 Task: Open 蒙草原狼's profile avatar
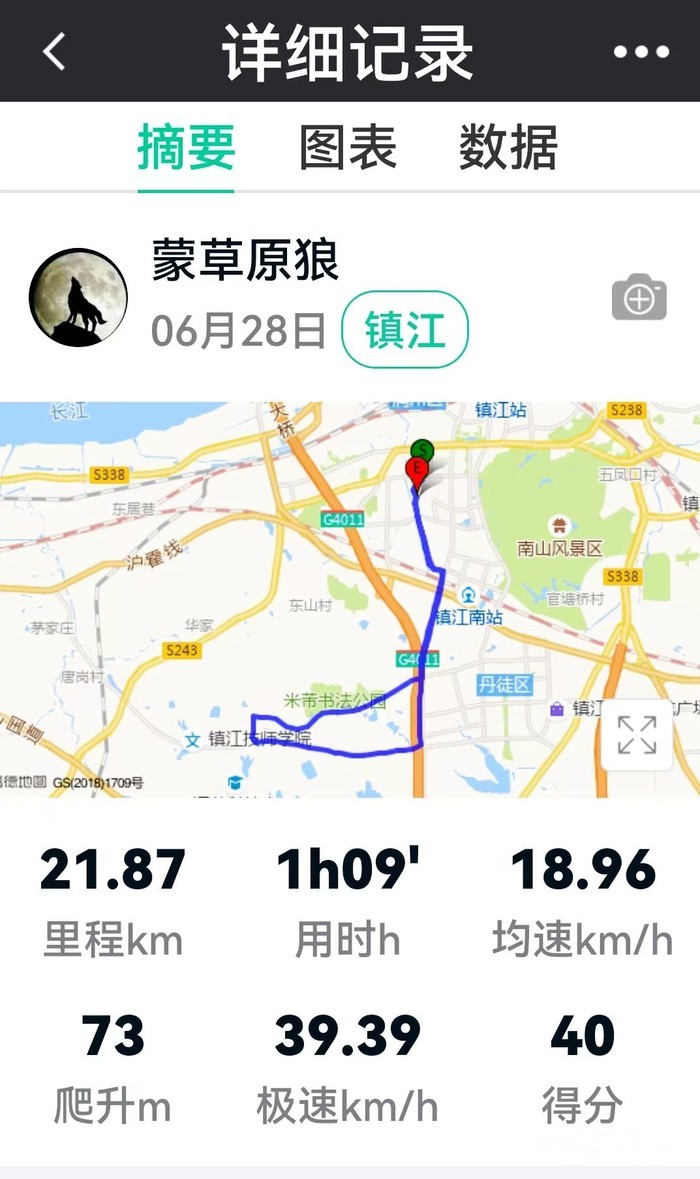[78, 298]
